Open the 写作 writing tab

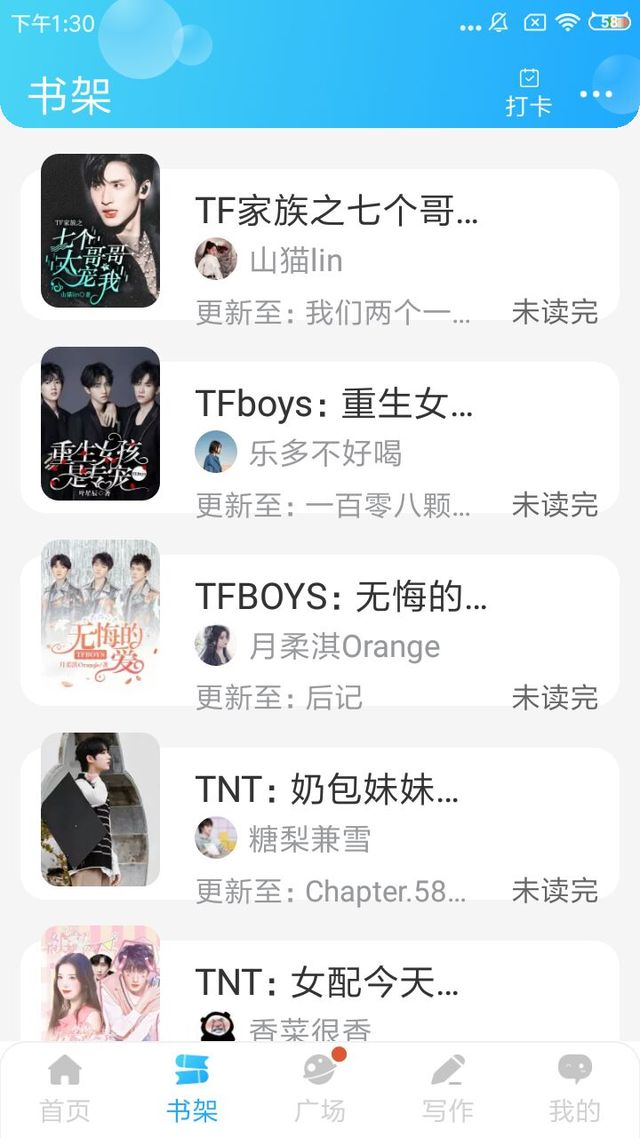point(448,1089)
